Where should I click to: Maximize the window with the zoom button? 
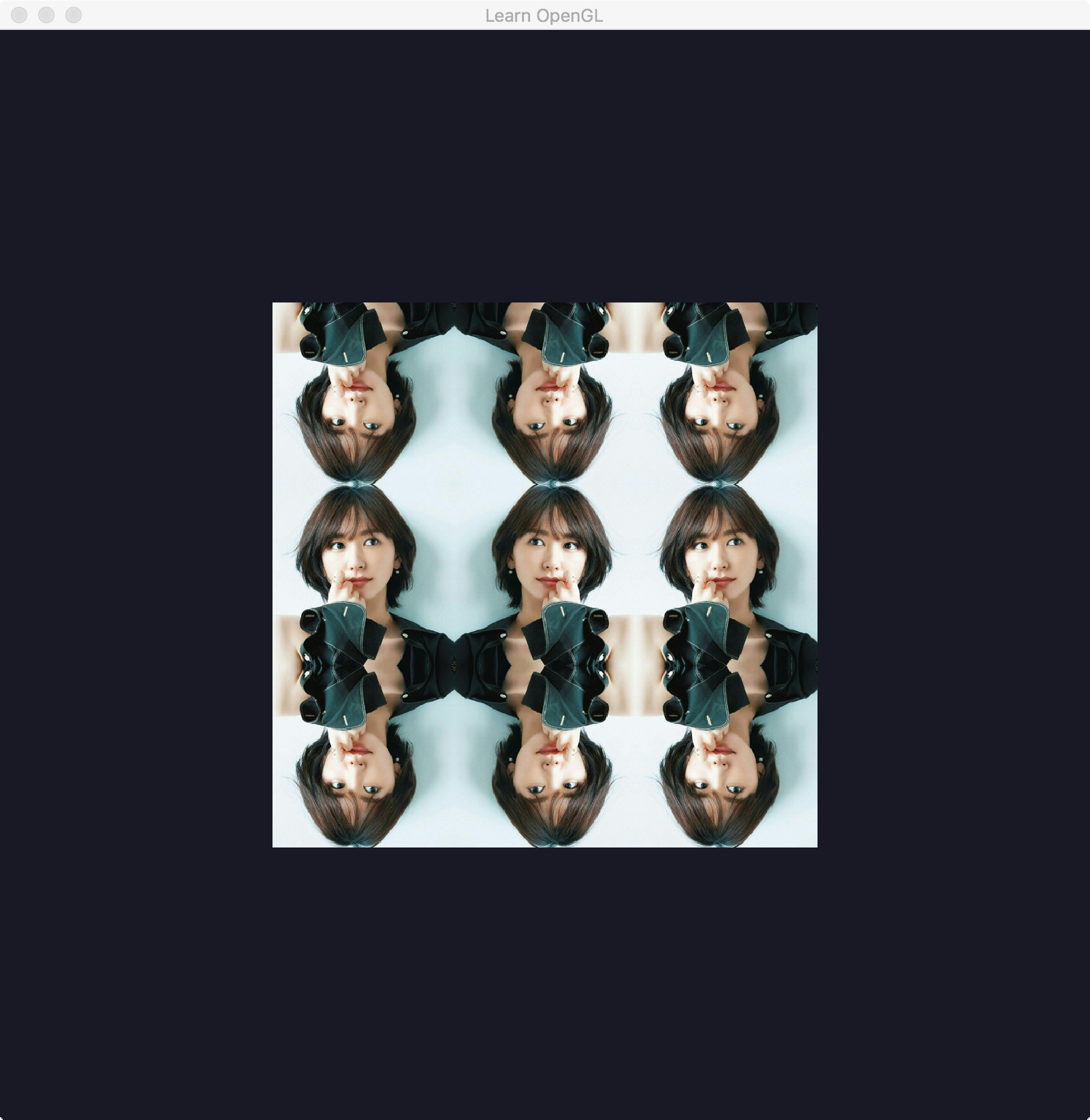[74, 15]
